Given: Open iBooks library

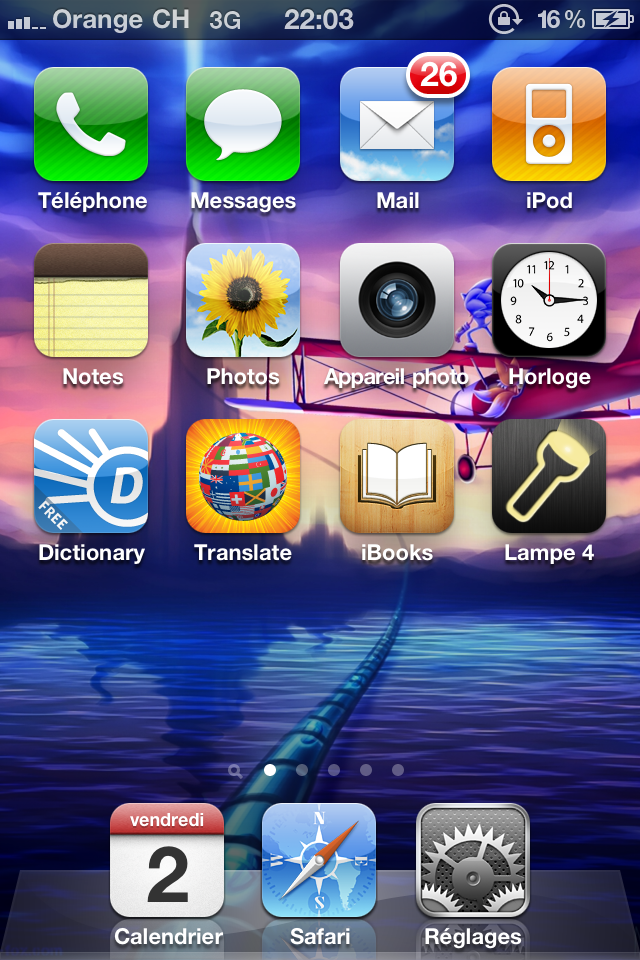Looking at the screenshot, I should 397,476.
